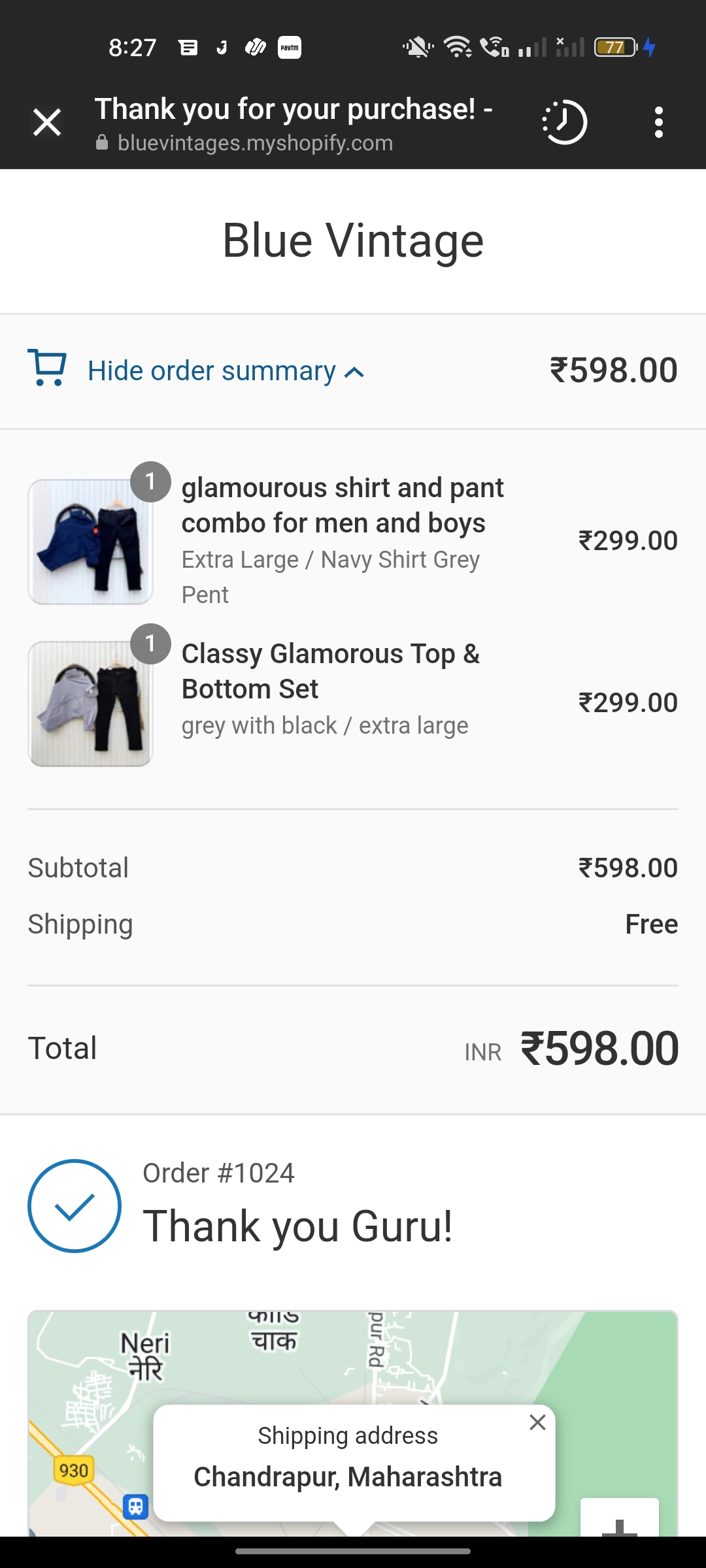Image resolution: width=706 pixels, height=1568 pixels.
Task: Zoom in on the map
Action: (619, 1521)
